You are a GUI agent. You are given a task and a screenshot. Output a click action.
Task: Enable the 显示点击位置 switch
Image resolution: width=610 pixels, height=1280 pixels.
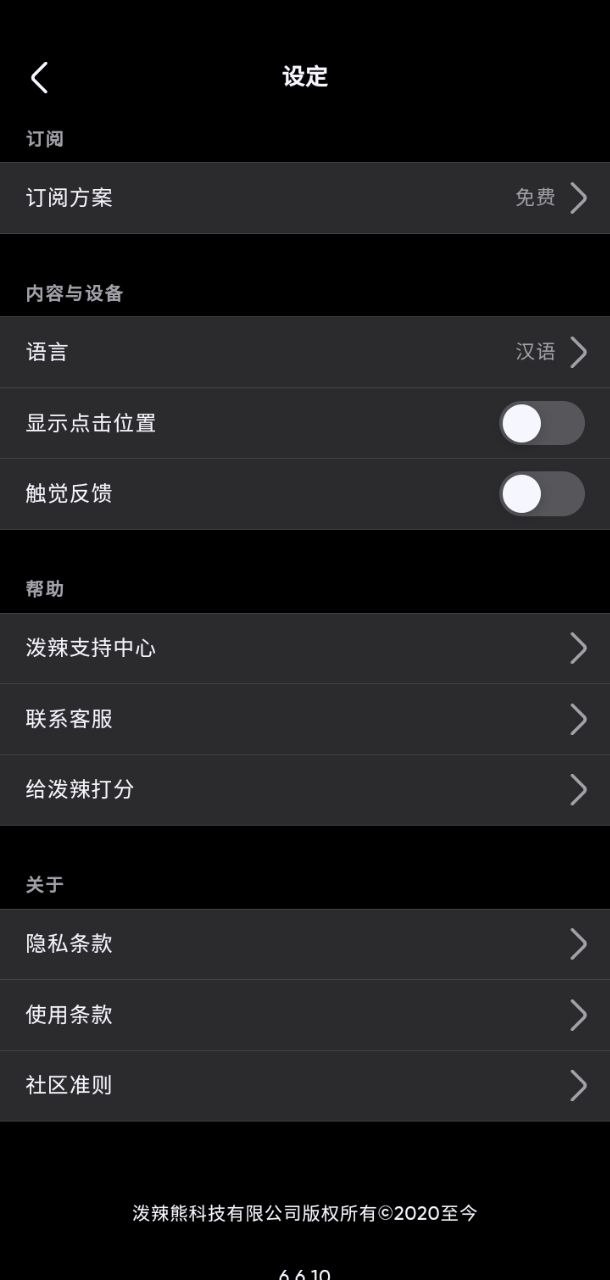pyautogui.click(x=541, y=423)
